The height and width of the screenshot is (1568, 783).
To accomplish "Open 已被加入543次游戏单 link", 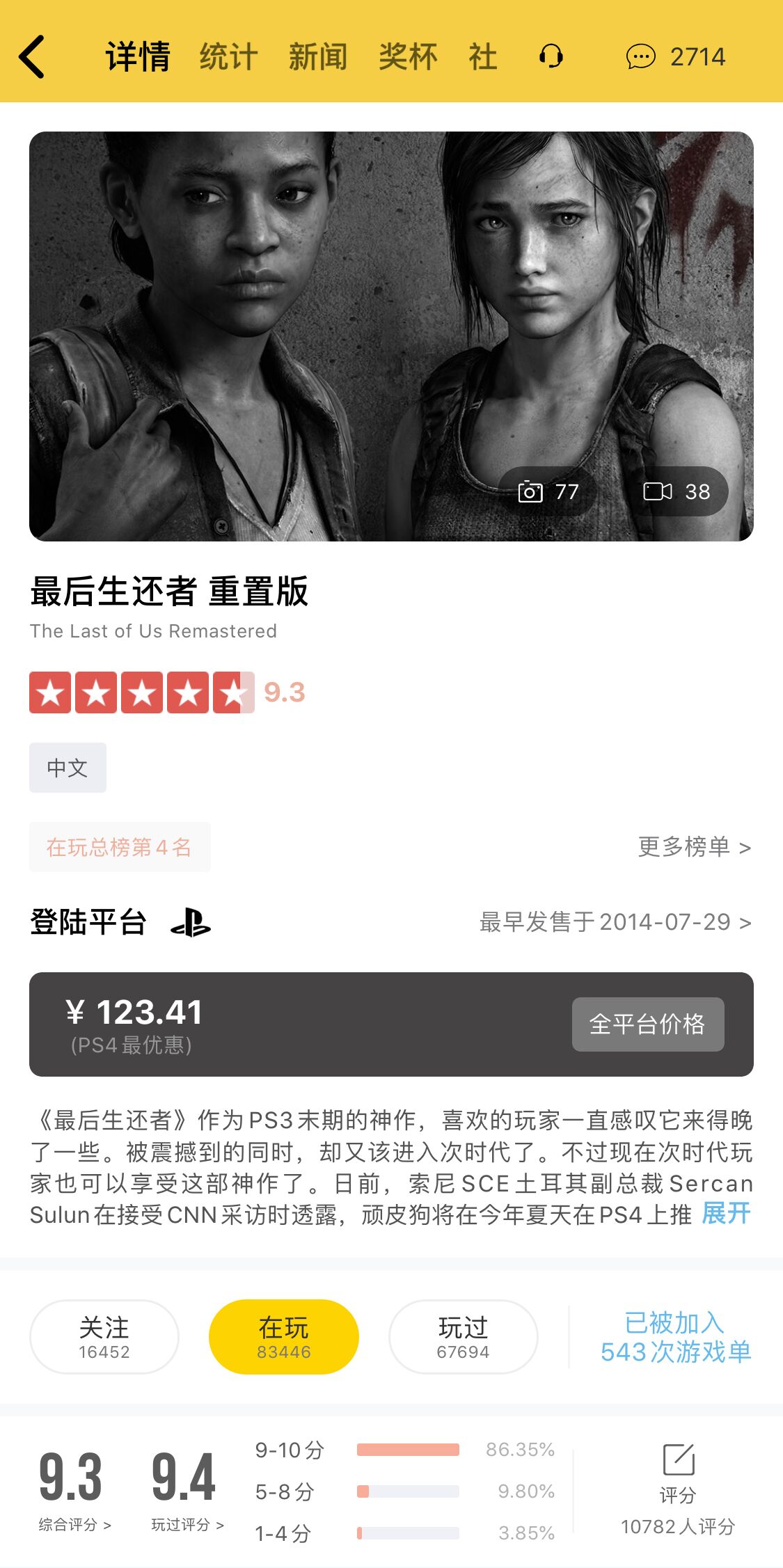I will pyautogui.click(x=675, y=1337).
